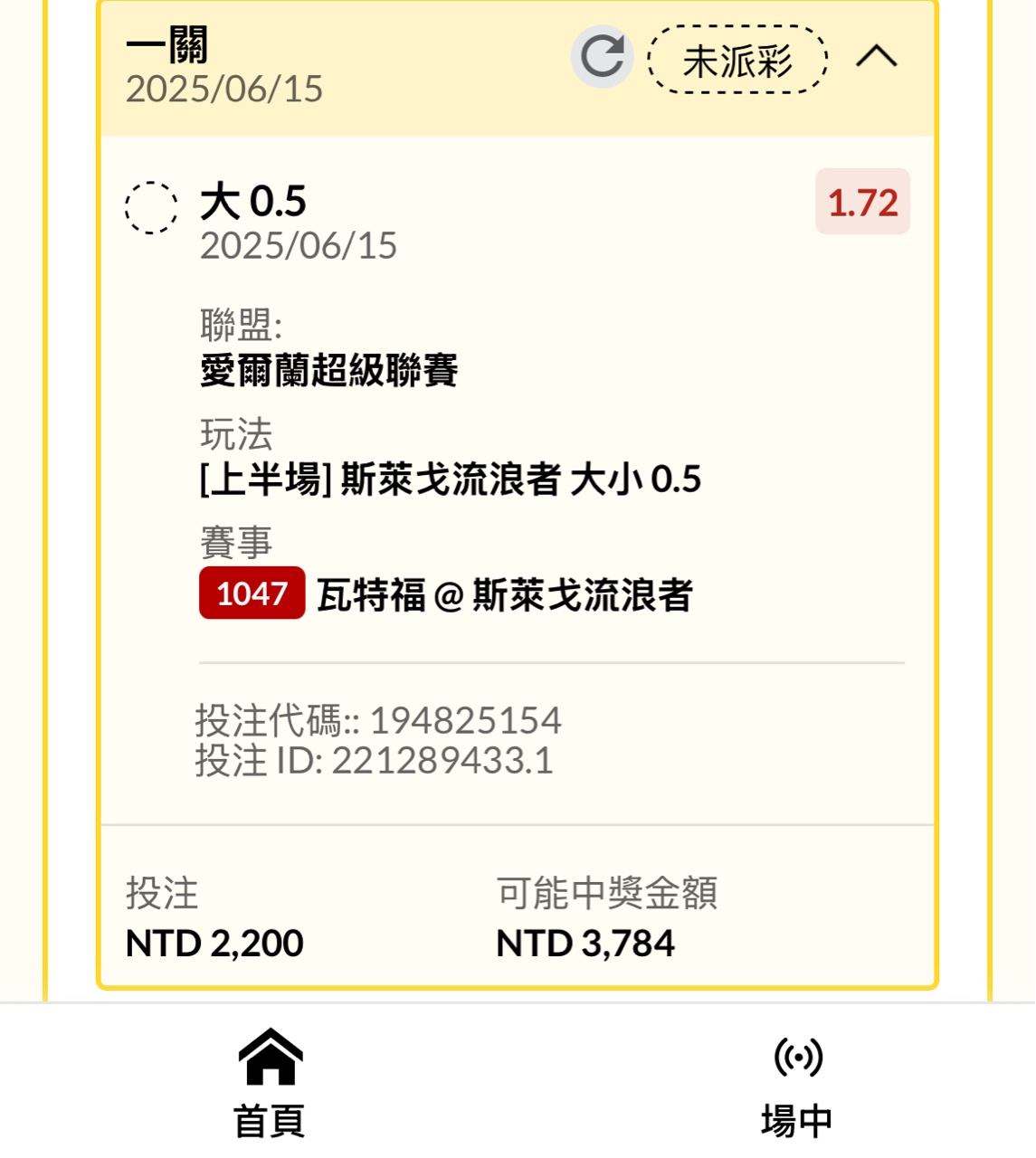Collapse the 一關 bet details

coord(876,57)
